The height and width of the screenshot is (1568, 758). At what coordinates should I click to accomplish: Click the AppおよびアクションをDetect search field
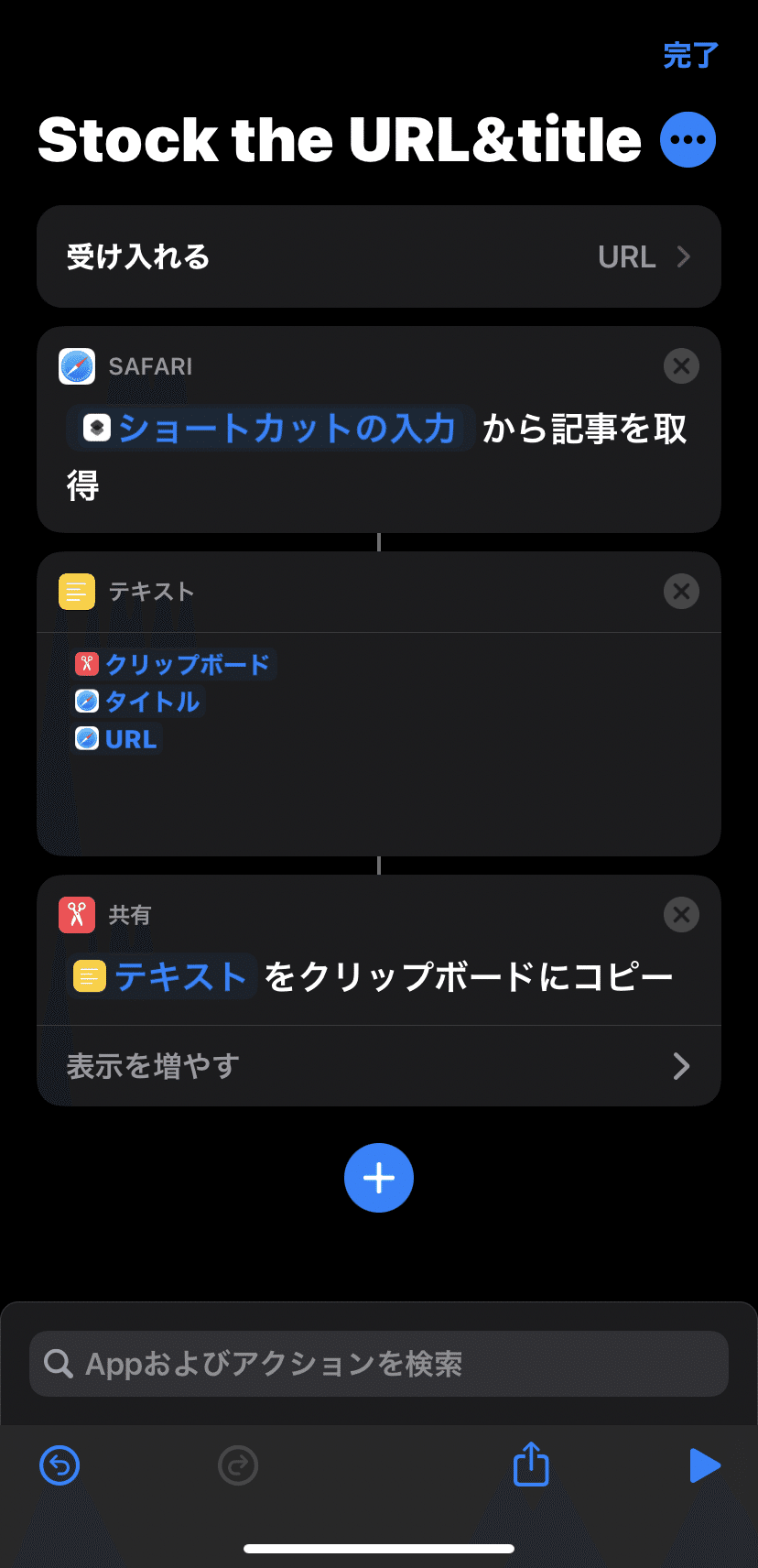[x=379, y=1364]
